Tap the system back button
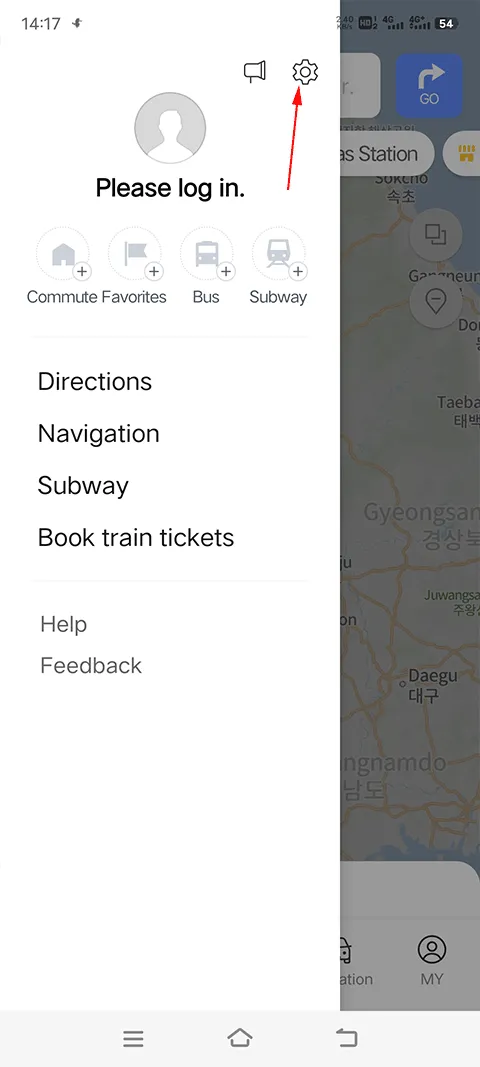 [347, 1038]
